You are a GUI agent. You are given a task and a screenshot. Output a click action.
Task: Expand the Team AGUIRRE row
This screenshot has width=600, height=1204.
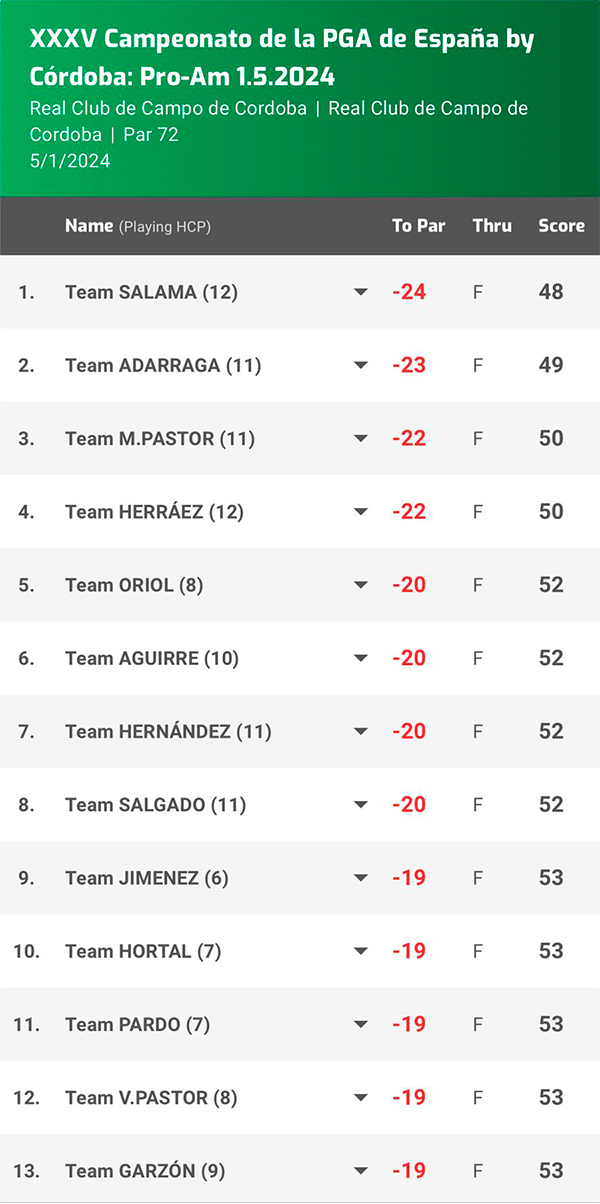(361, 658)
